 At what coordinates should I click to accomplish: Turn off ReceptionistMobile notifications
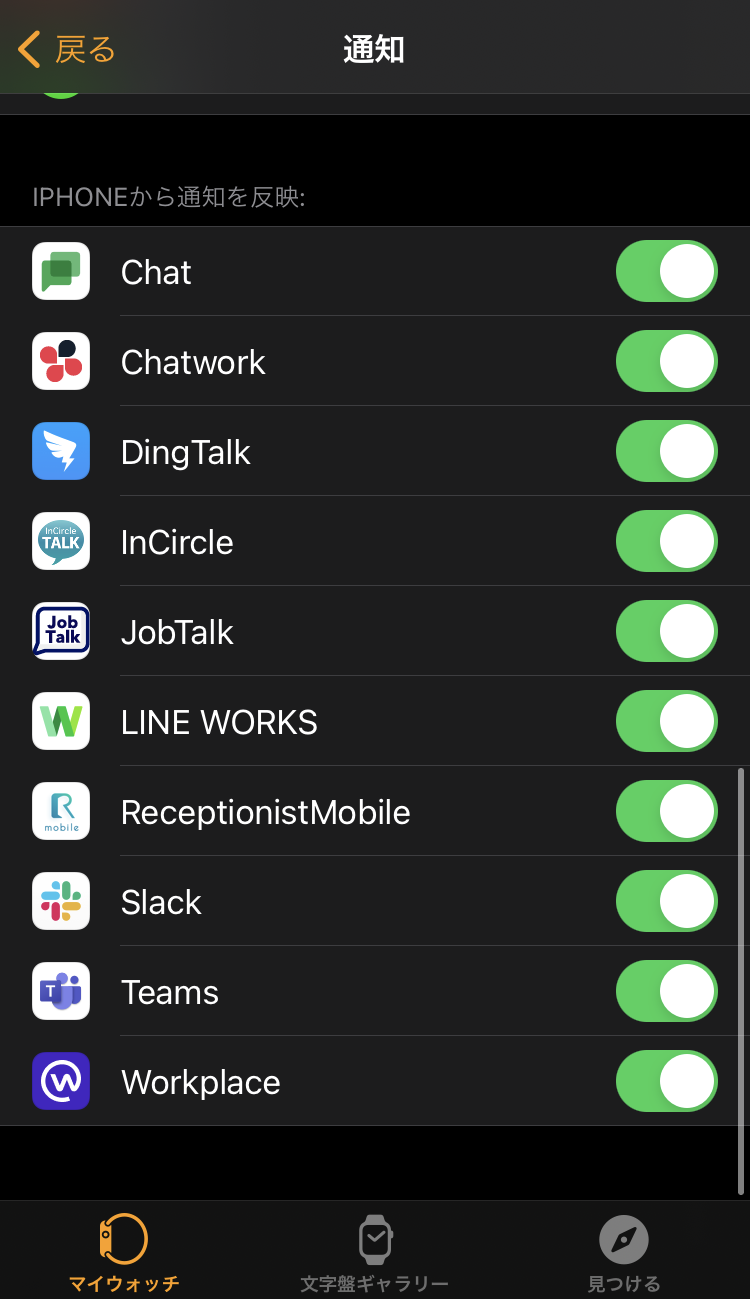coord(667,811)
